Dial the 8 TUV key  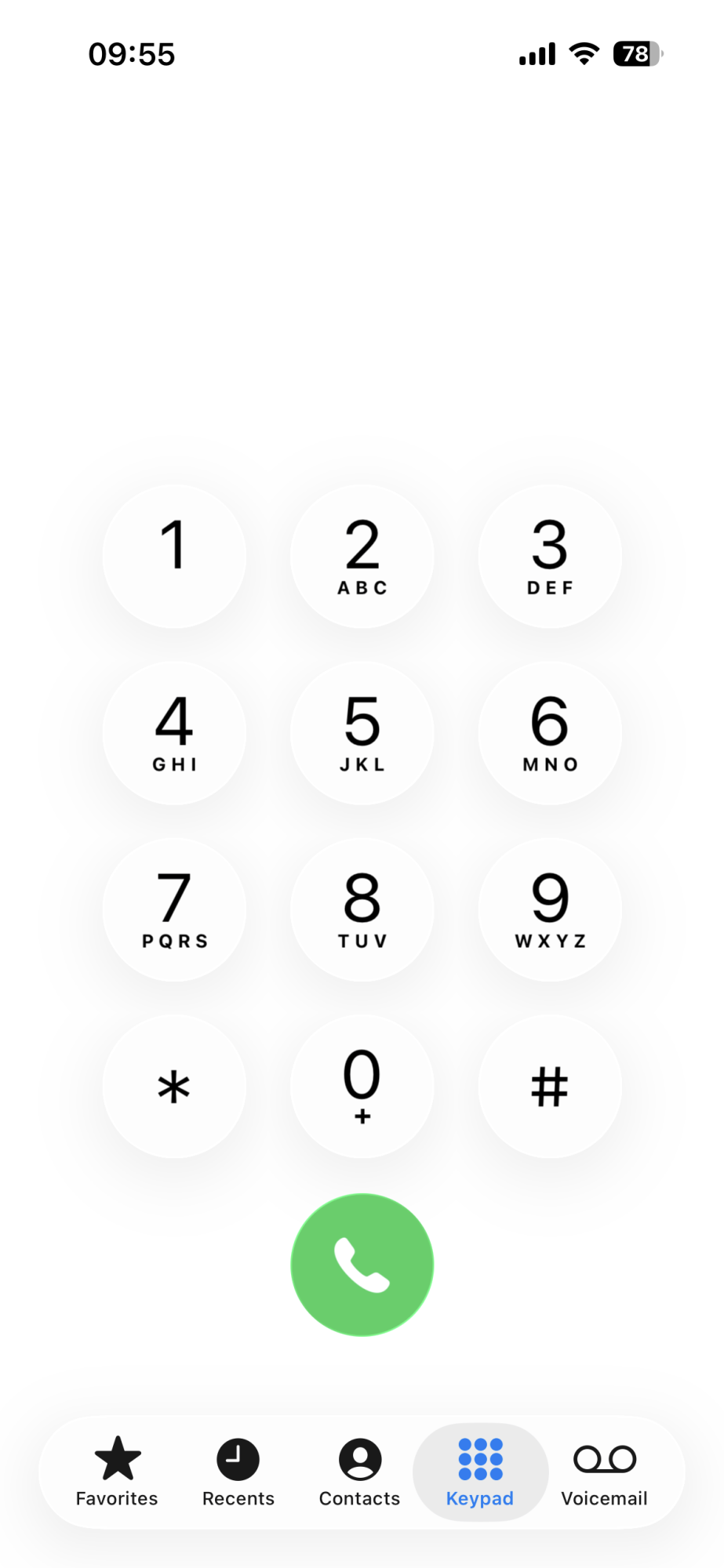[x=362, y=909]
